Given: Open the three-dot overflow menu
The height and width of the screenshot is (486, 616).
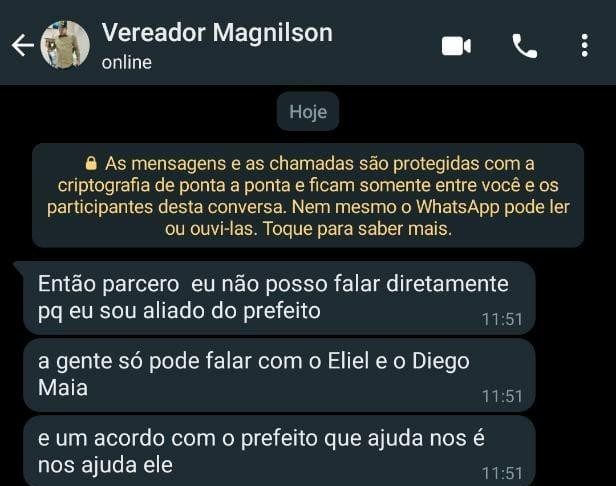Looking at the screenshot, I should [x=585, y=46].
